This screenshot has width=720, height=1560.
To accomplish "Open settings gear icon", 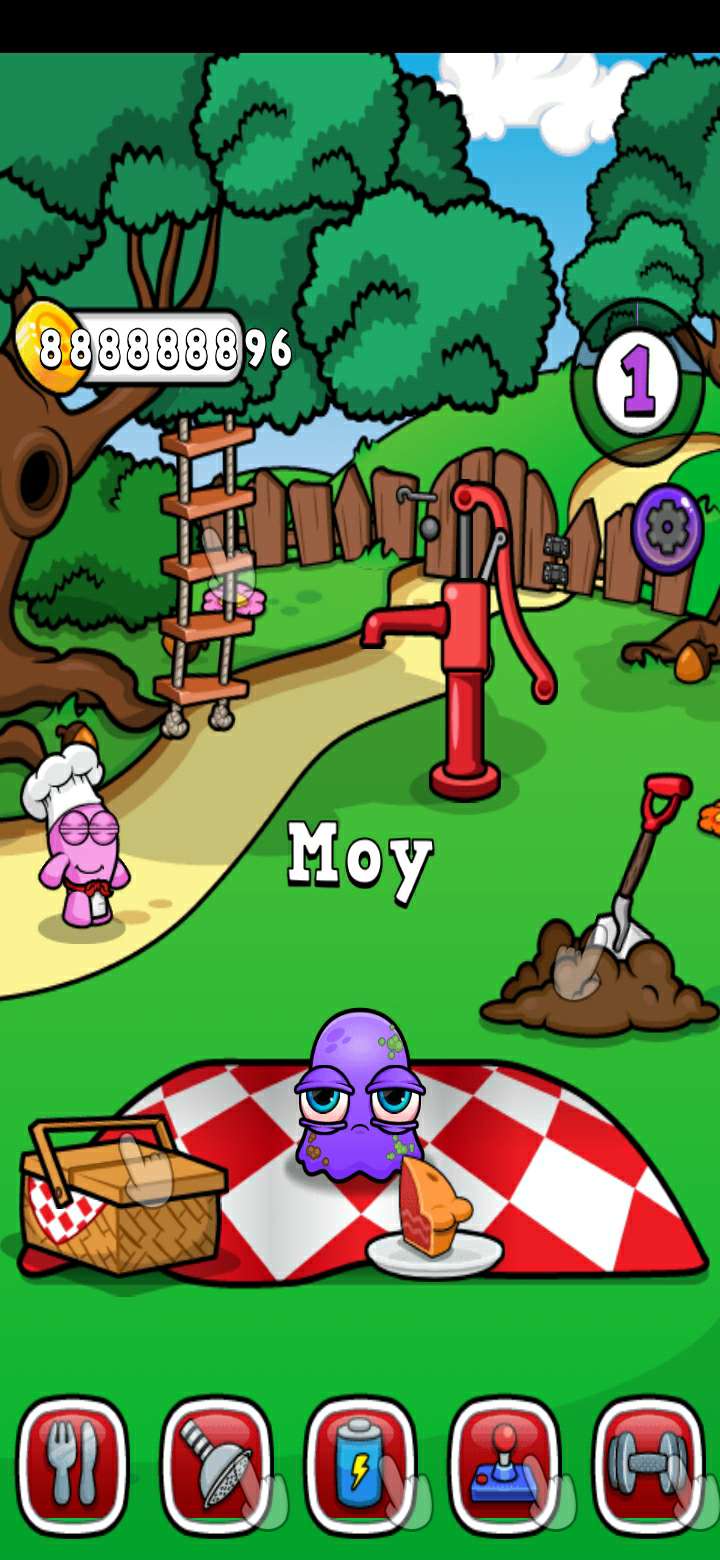I will click(667, 528).
